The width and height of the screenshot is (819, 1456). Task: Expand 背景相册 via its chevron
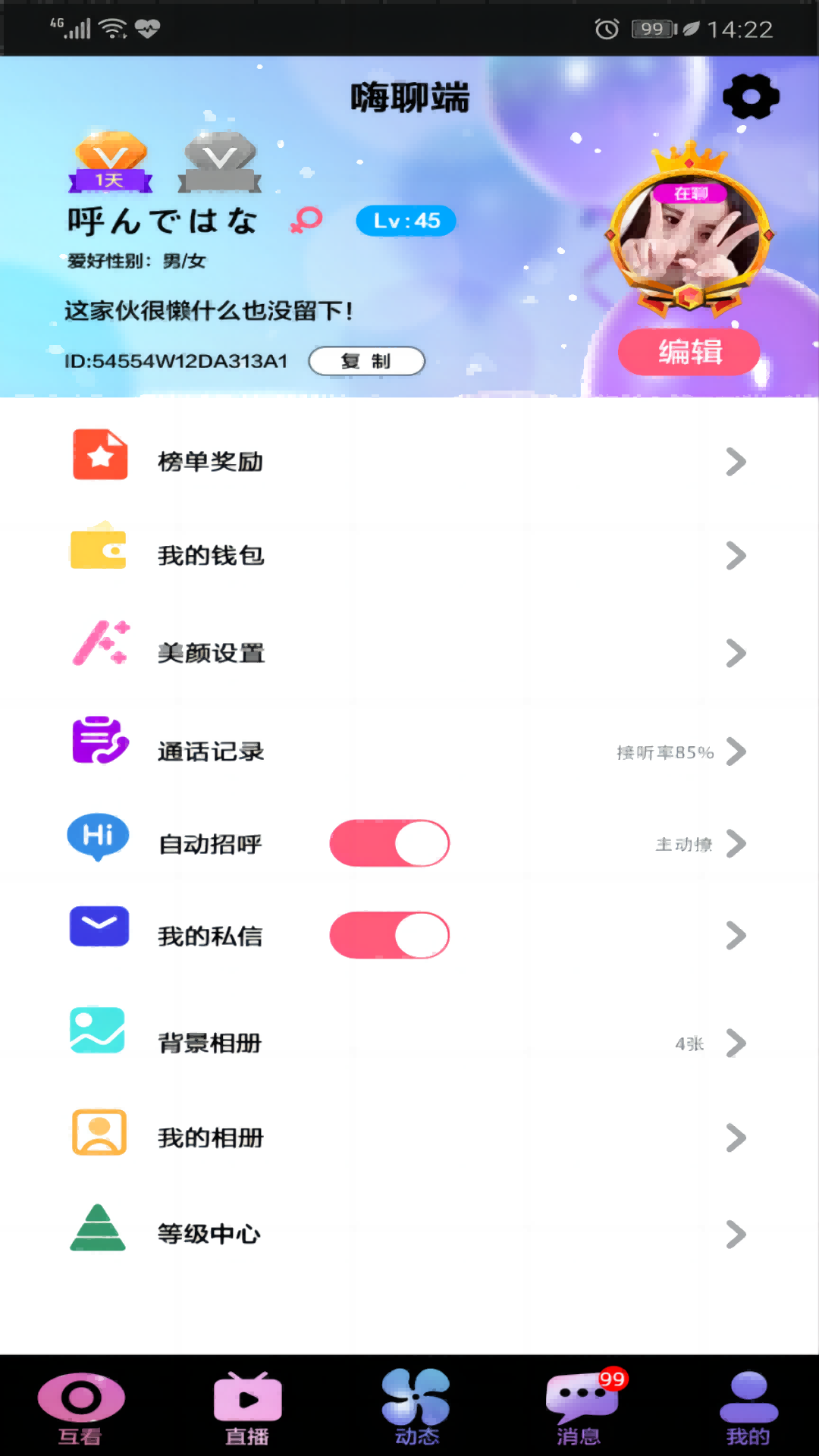click(x=734, y=1043)
